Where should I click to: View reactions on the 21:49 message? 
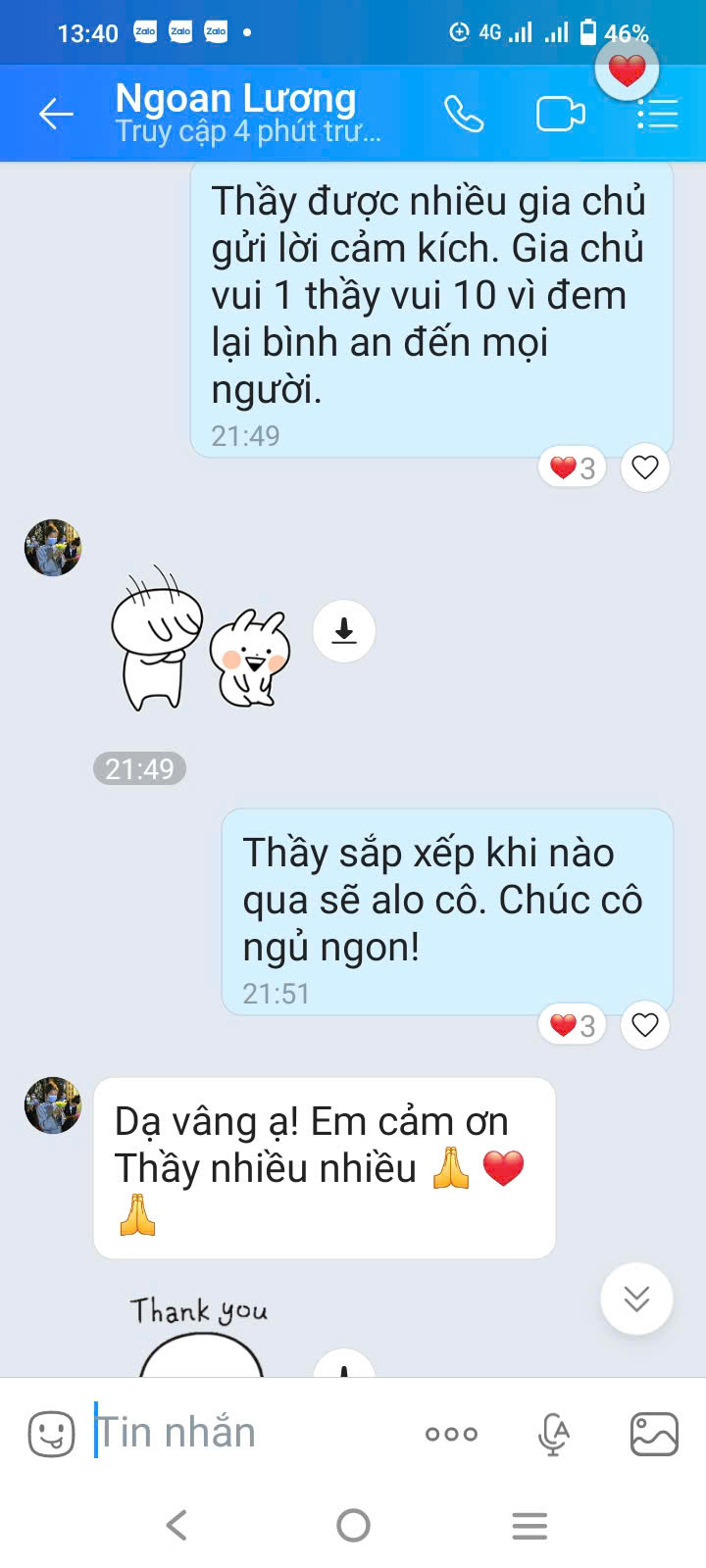pos(573,467)
